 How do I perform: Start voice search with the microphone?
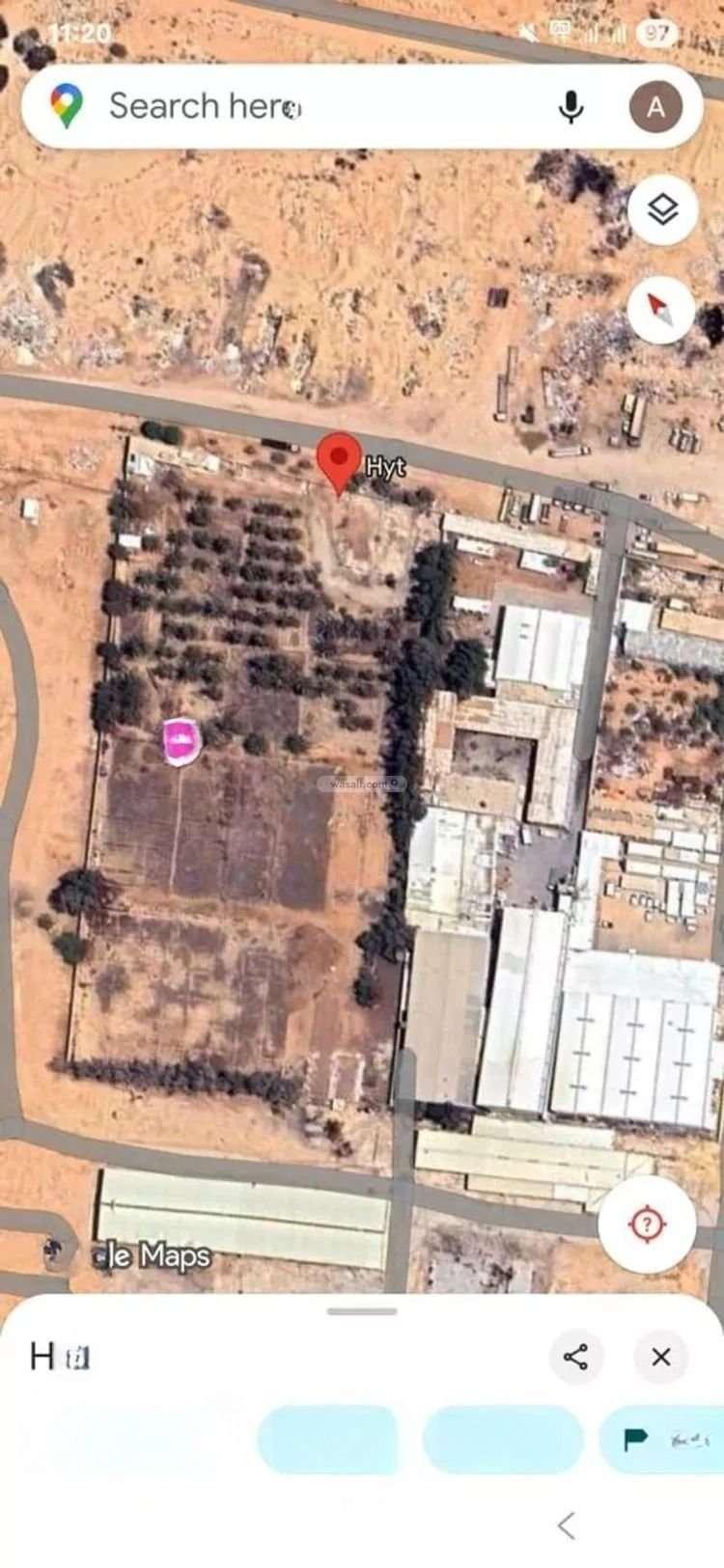[x=571, y=106]
